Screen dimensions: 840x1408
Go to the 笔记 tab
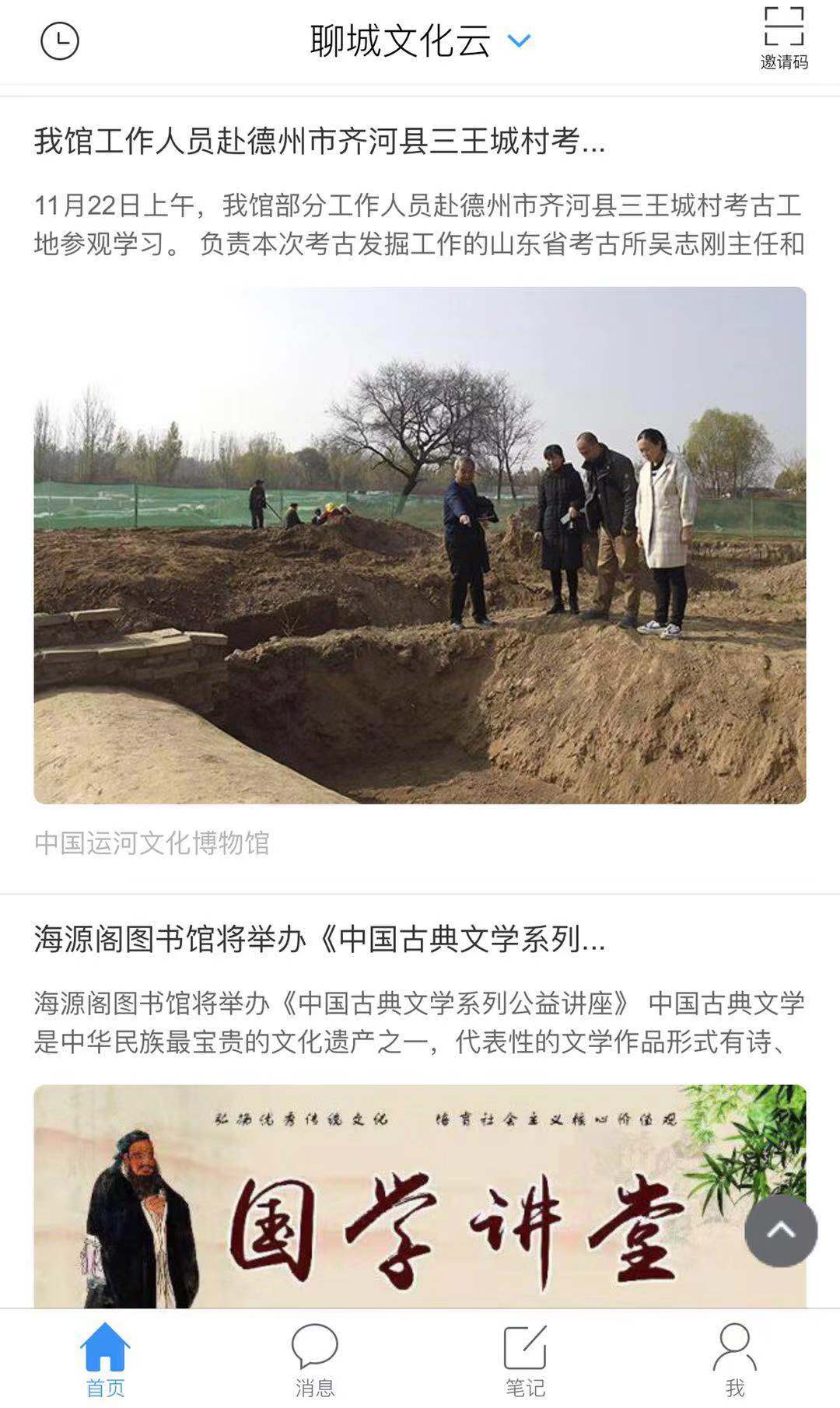525,1359
